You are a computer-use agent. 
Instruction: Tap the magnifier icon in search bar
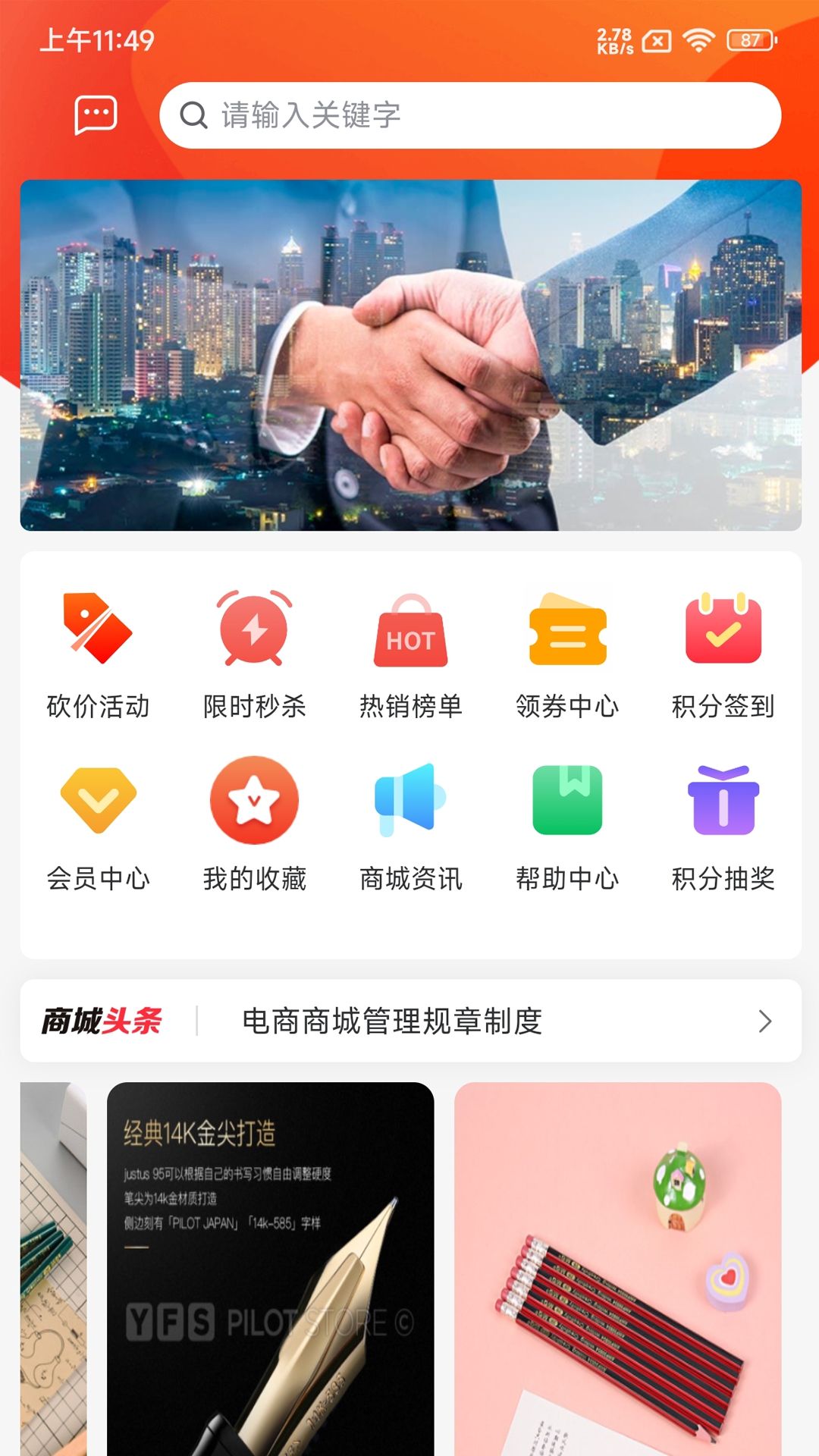195,115
